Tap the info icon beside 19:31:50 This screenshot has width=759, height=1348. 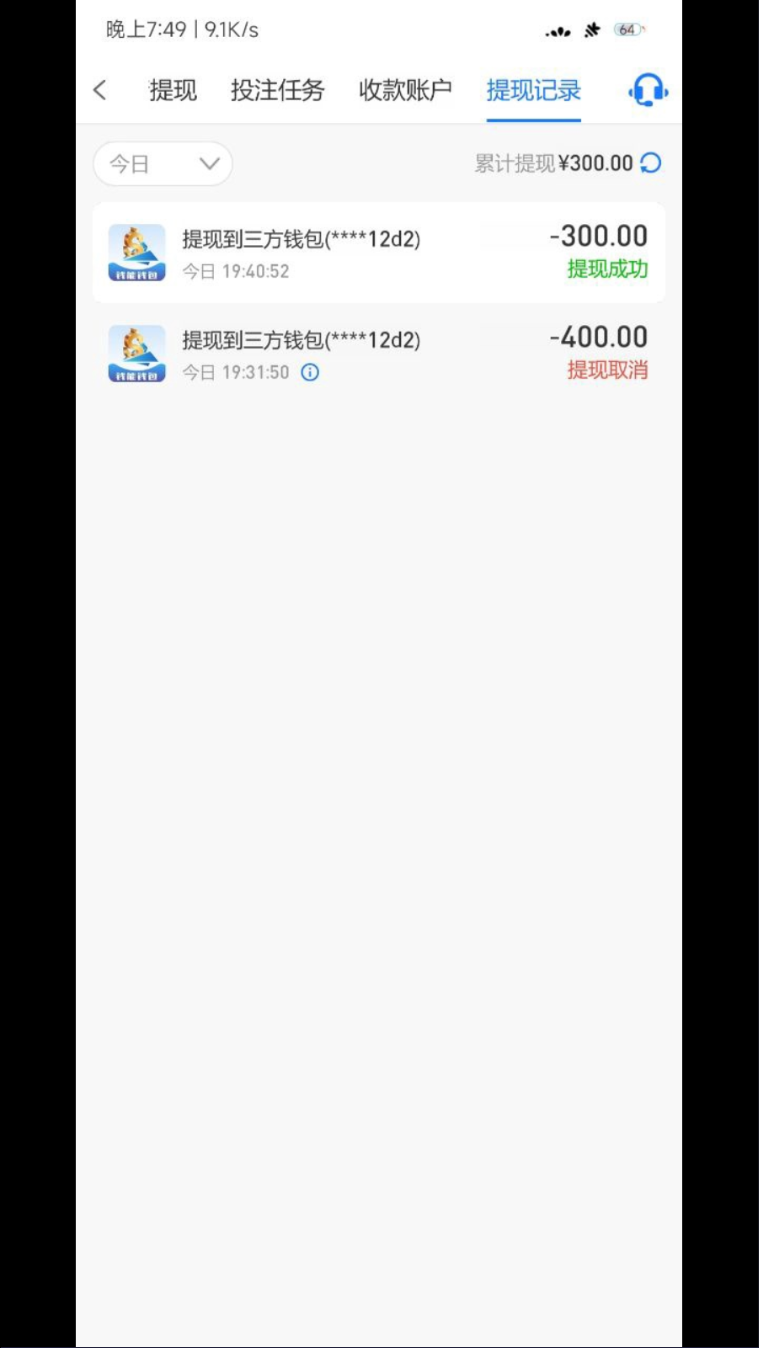coord(310,373)
